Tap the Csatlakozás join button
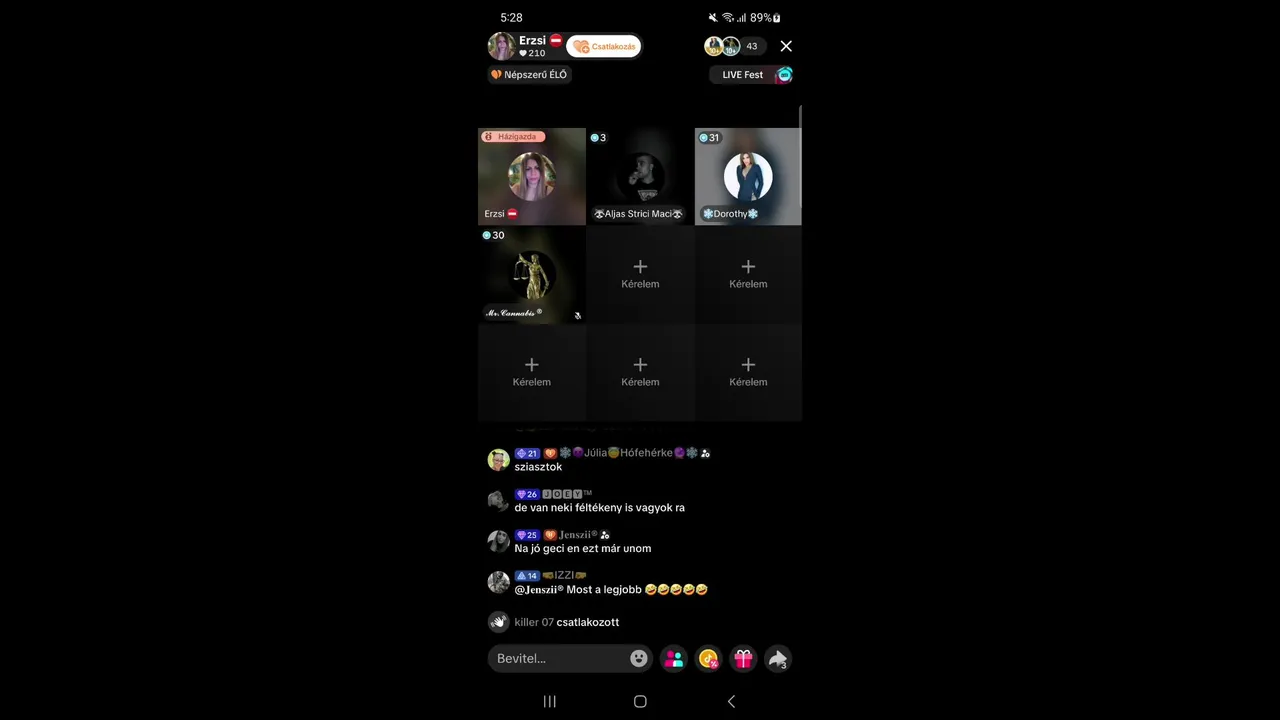 click(x=604, y=46)
